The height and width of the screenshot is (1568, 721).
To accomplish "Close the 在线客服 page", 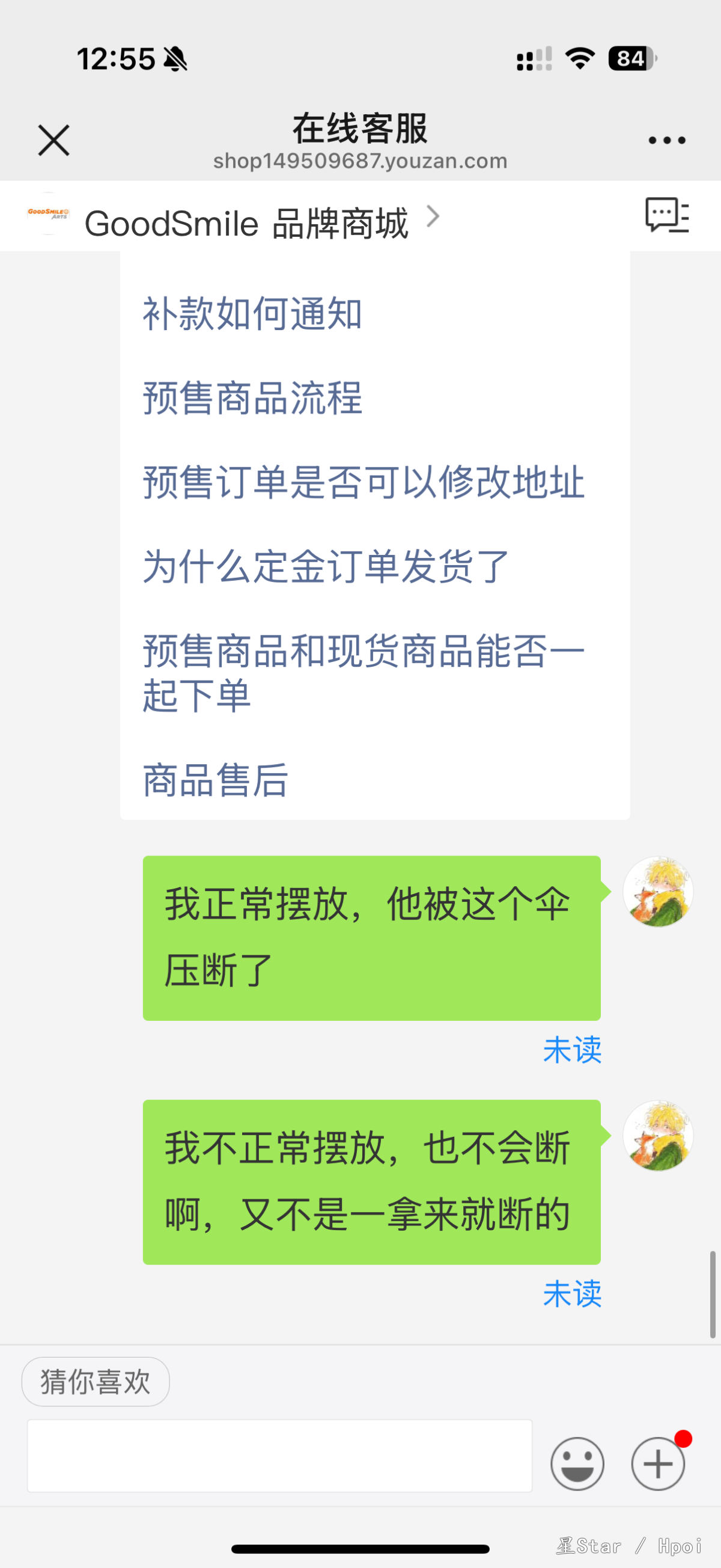I will point(53,140).
